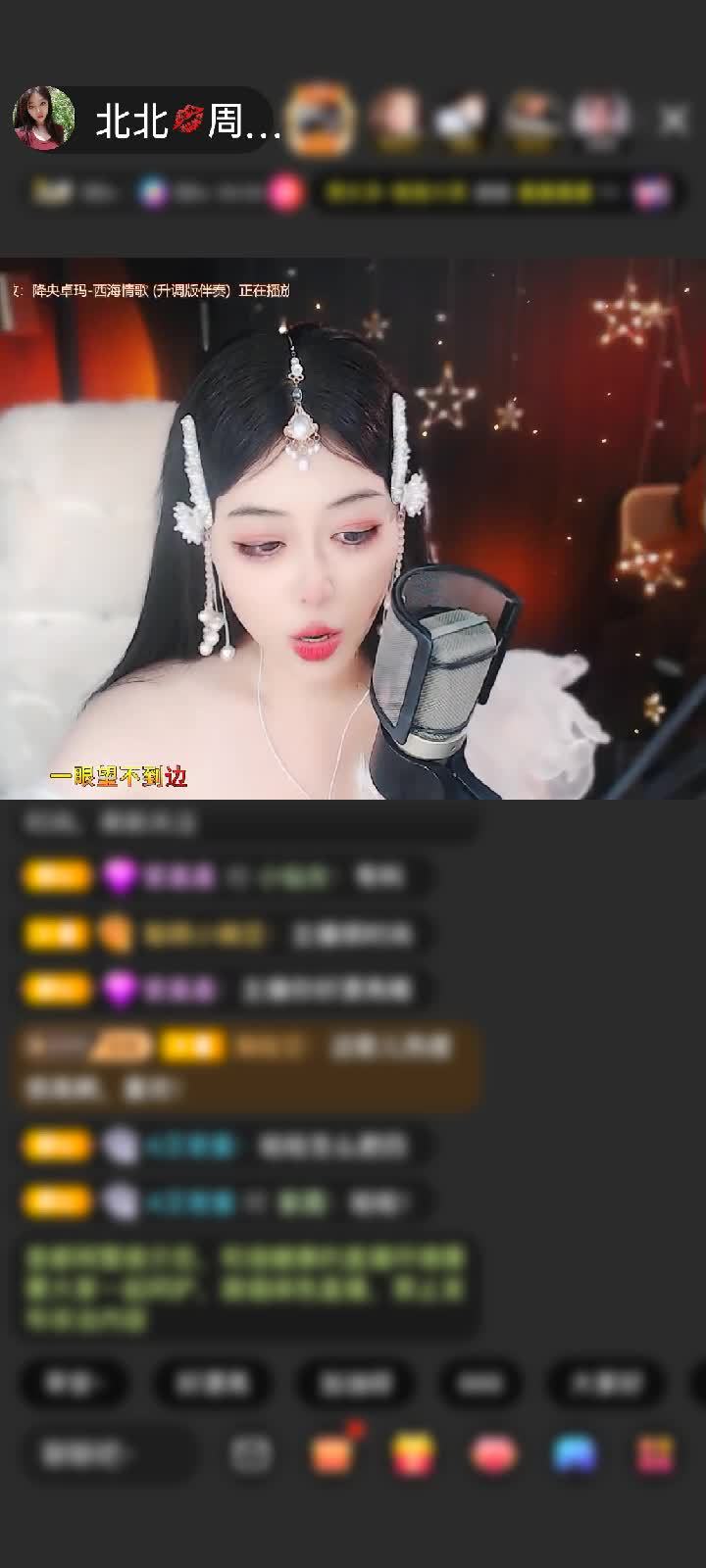Open the top viewer with orange frame
Screen dimensions: 706x1568
[x=323, y=120]
